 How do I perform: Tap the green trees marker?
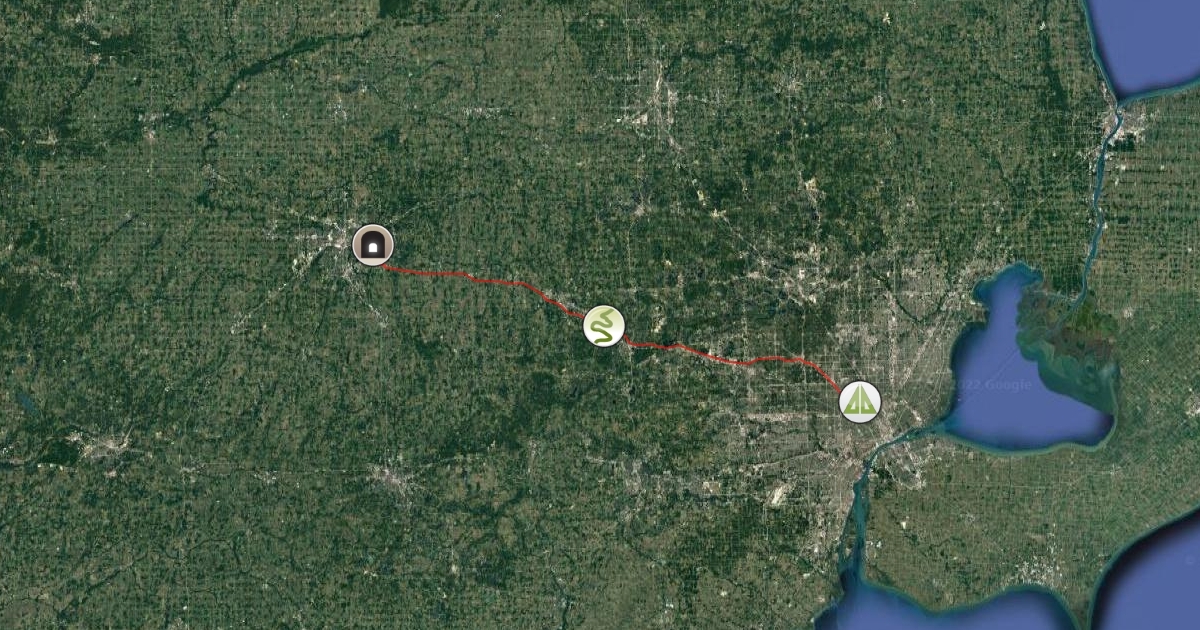[859, 402]
